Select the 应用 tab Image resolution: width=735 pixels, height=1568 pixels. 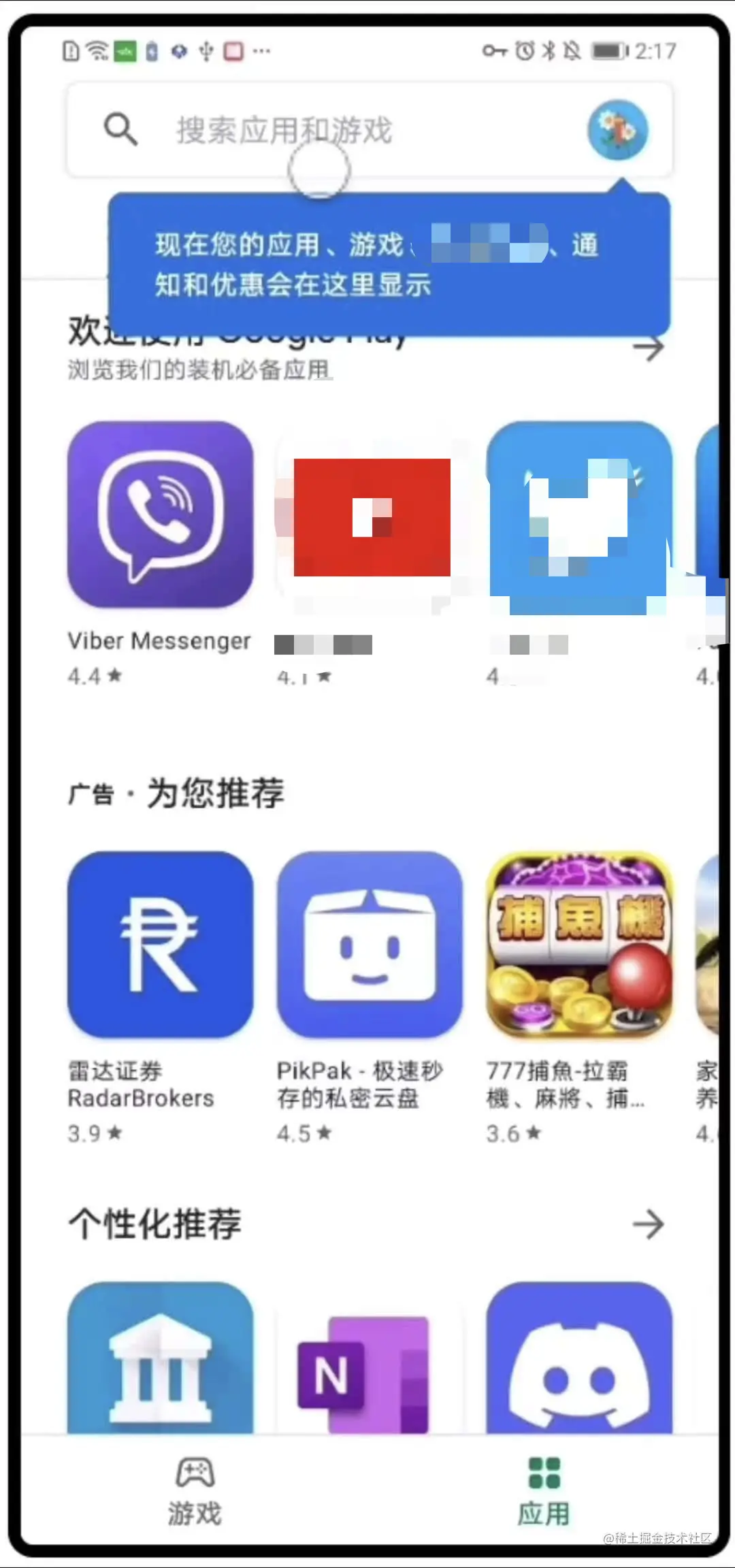pos(544,1490)
